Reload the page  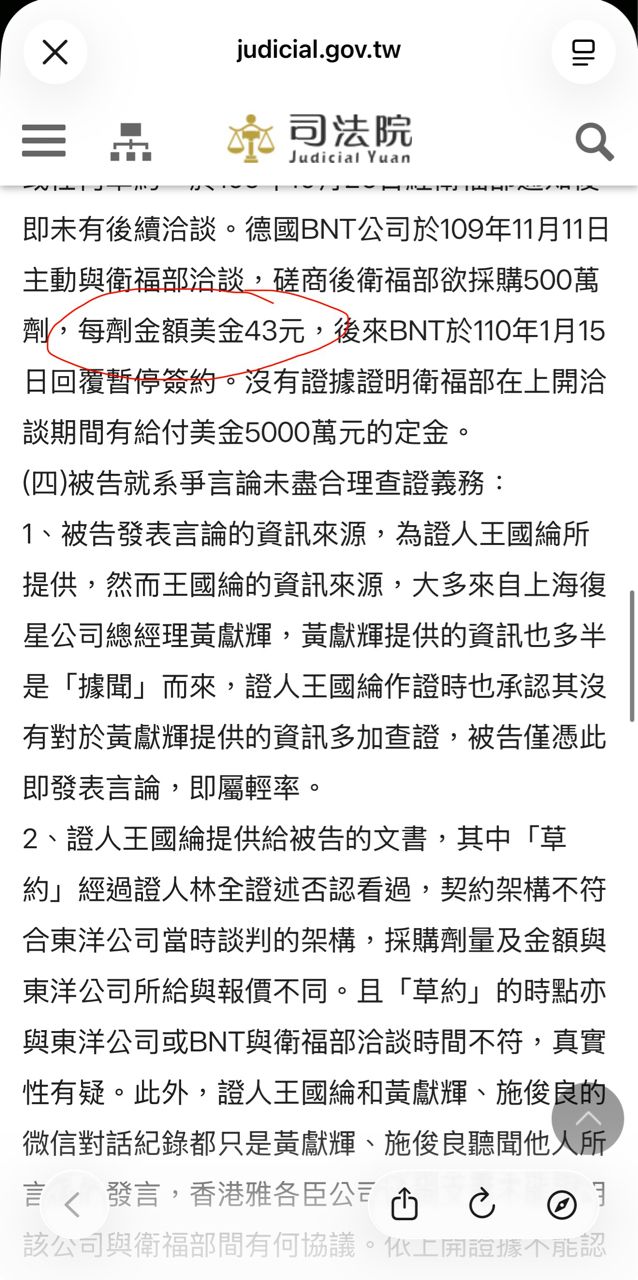click(x=483, y=1205)
